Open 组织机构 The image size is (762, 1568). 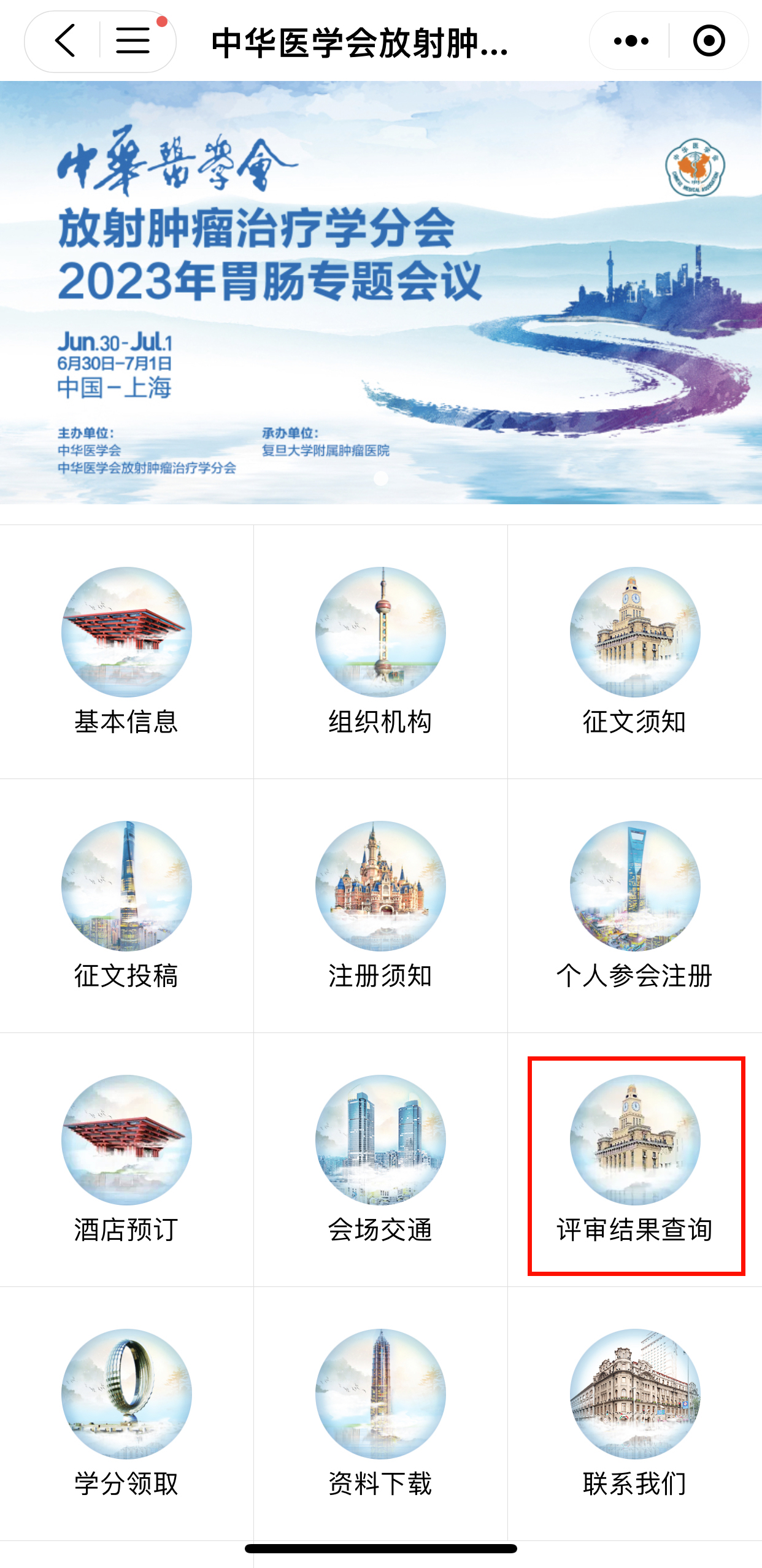click(380, 652)
